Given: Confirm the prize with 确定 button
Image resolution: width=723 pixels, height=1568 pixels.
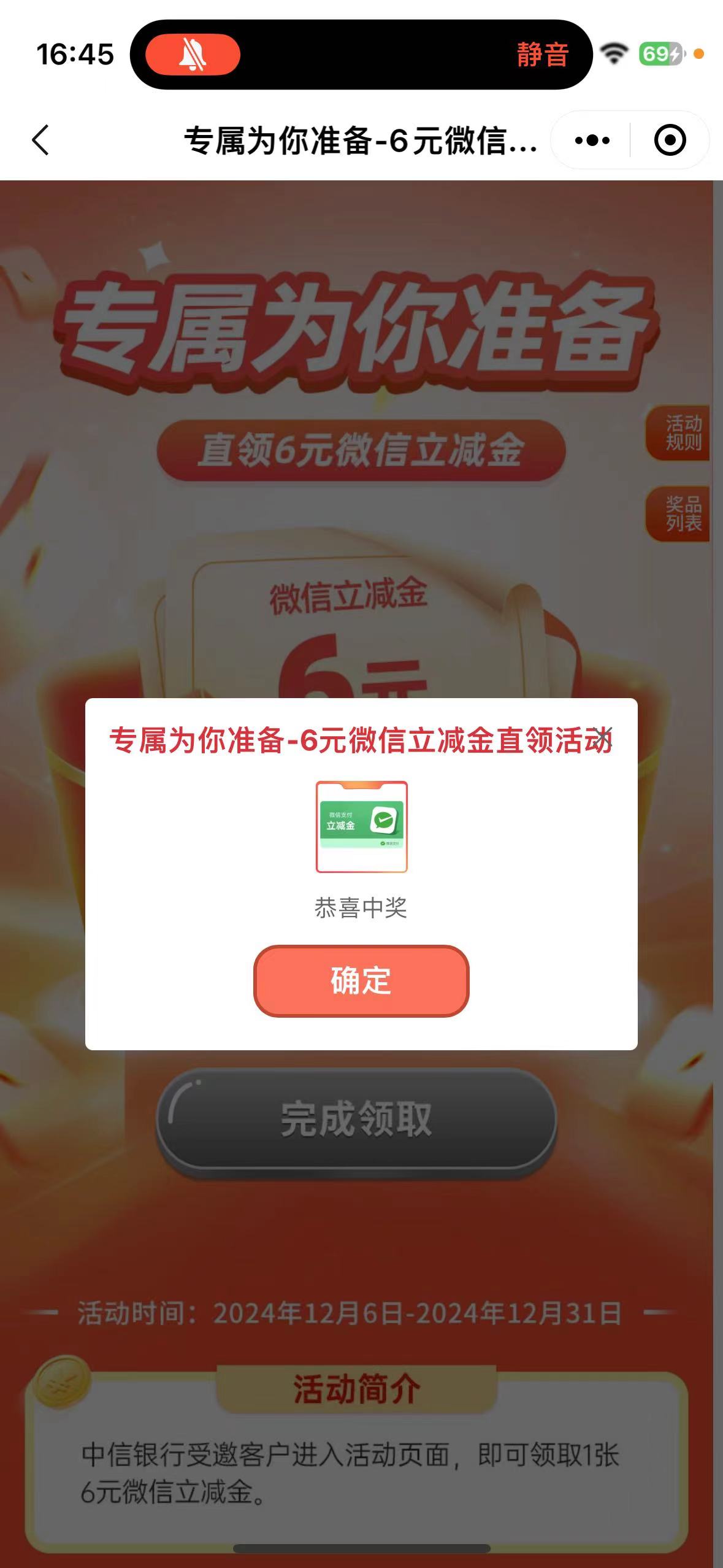Looking at the screenshot, I should point(361,980).
